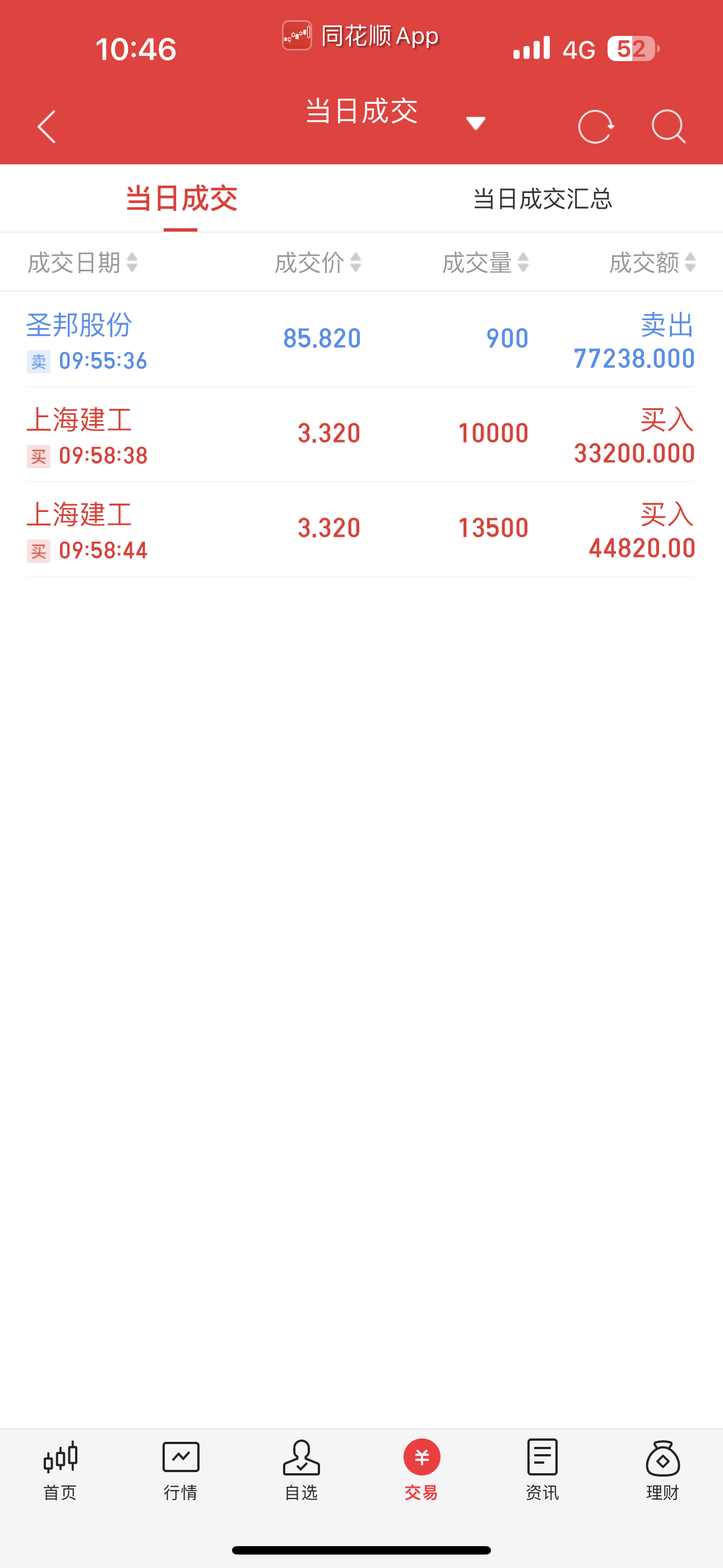The image size is (723, 1568).
Task: Sort by 成交额 column
Action: [652, 263]
